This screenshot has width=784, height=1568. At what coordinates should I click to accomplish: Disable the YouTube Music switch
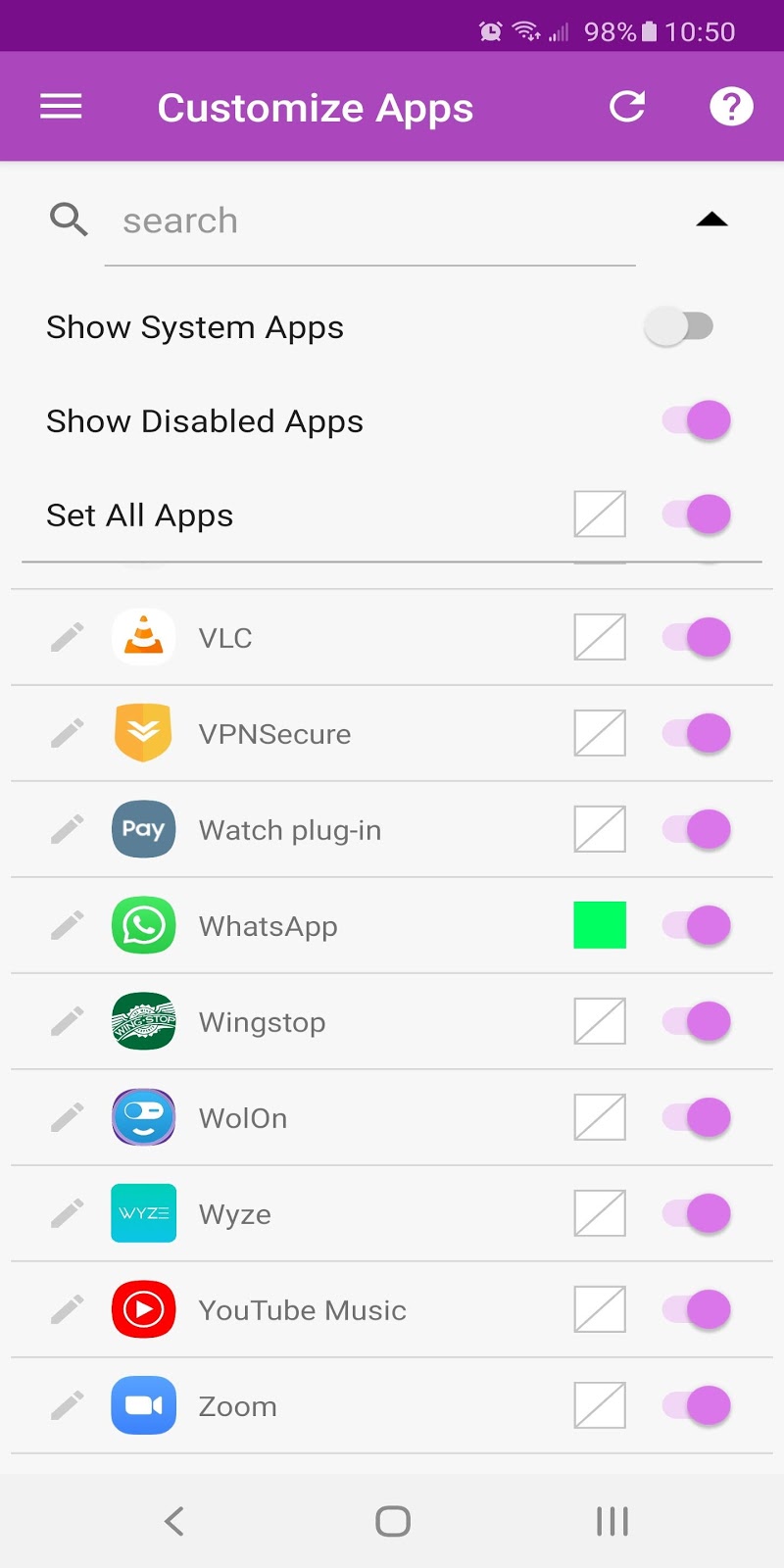coord(697,1310)
